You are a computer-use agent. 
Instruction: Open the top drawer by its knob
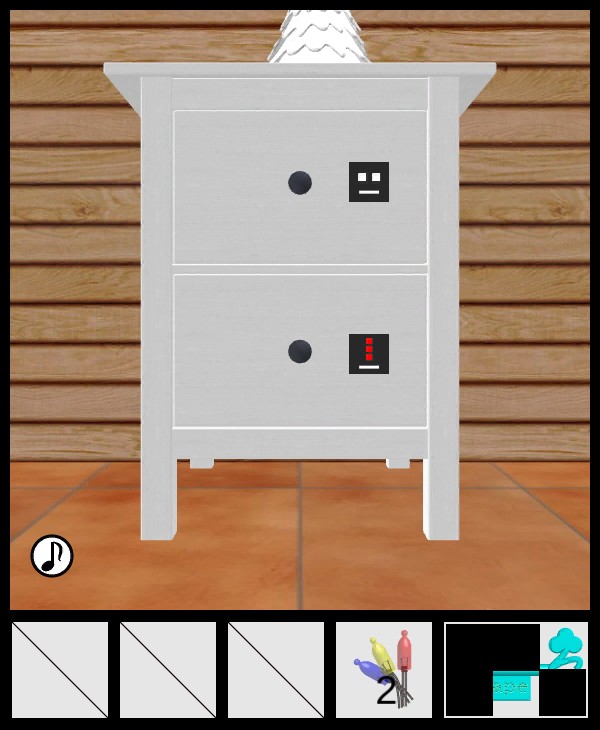pos(300,183)
